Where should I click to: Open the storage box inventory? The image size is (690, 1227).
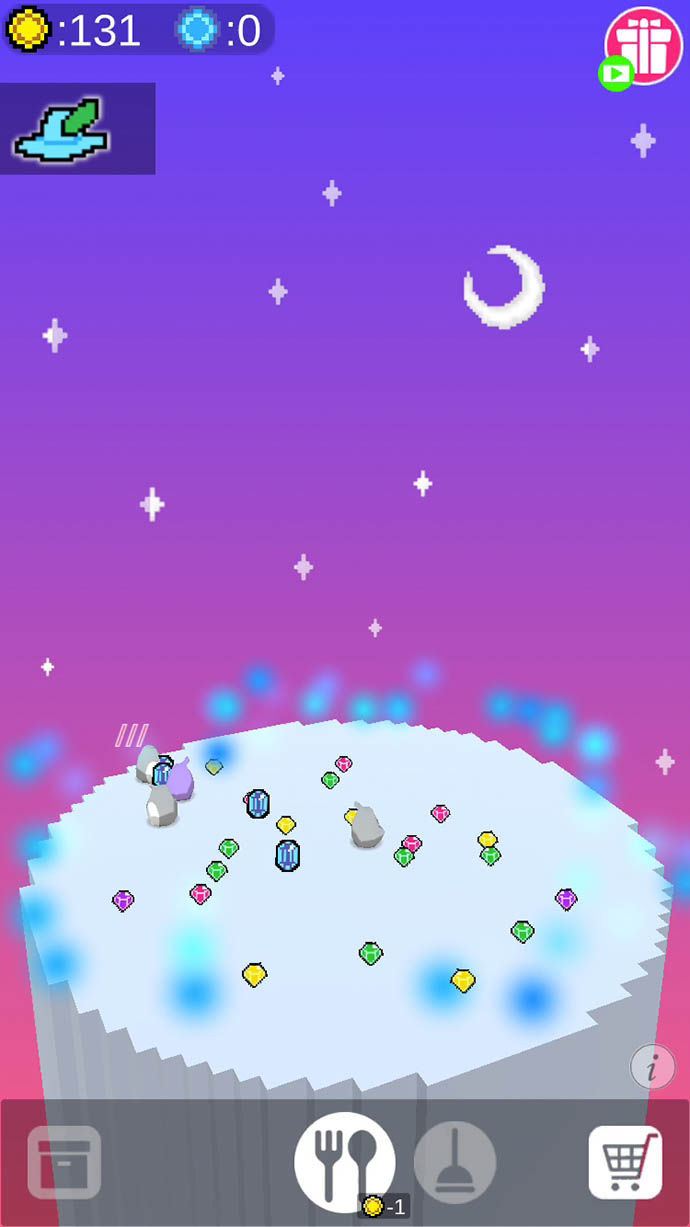[64, 1162]
